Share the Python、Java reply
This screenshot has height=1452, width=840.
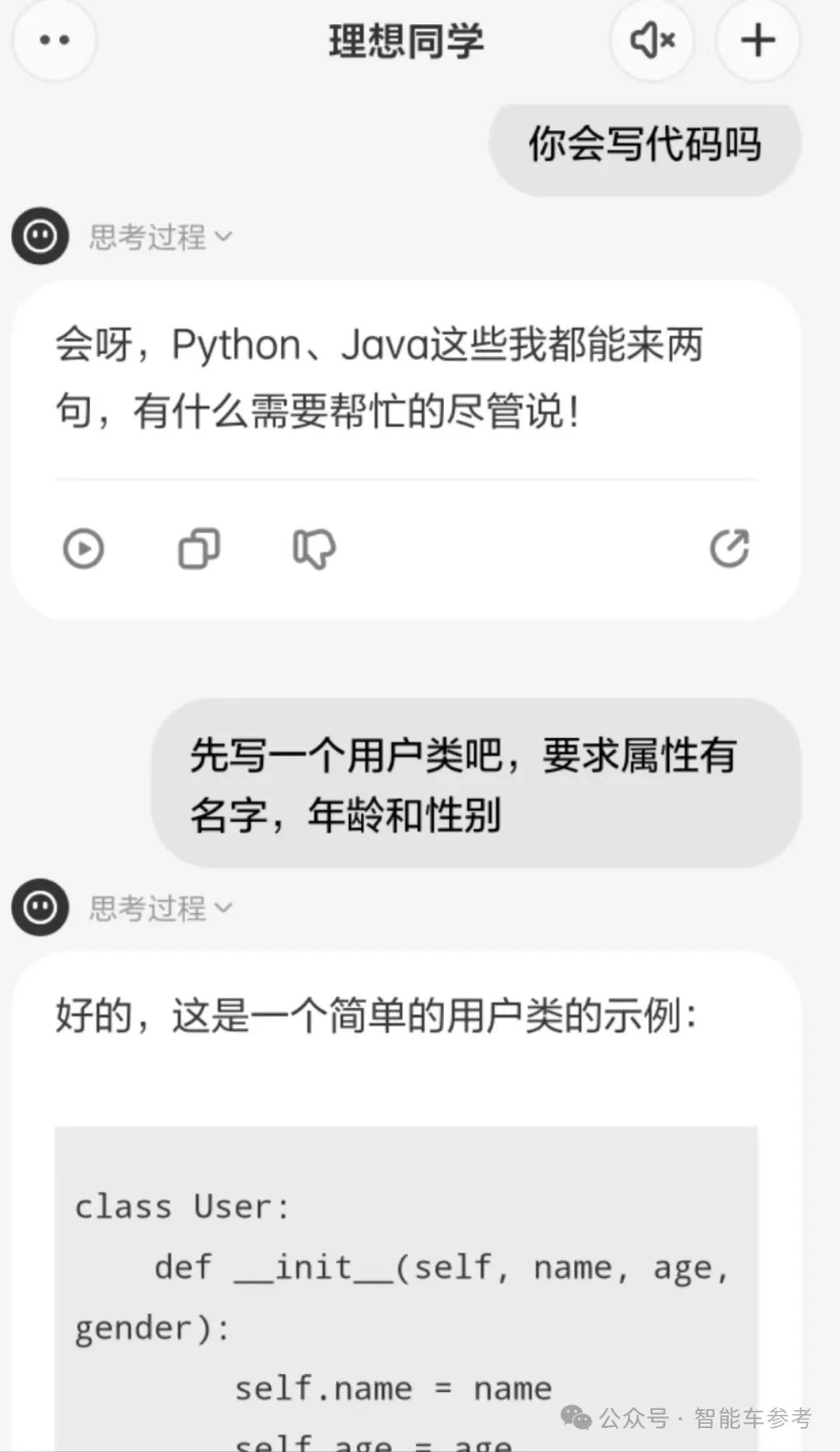(730, 549)
